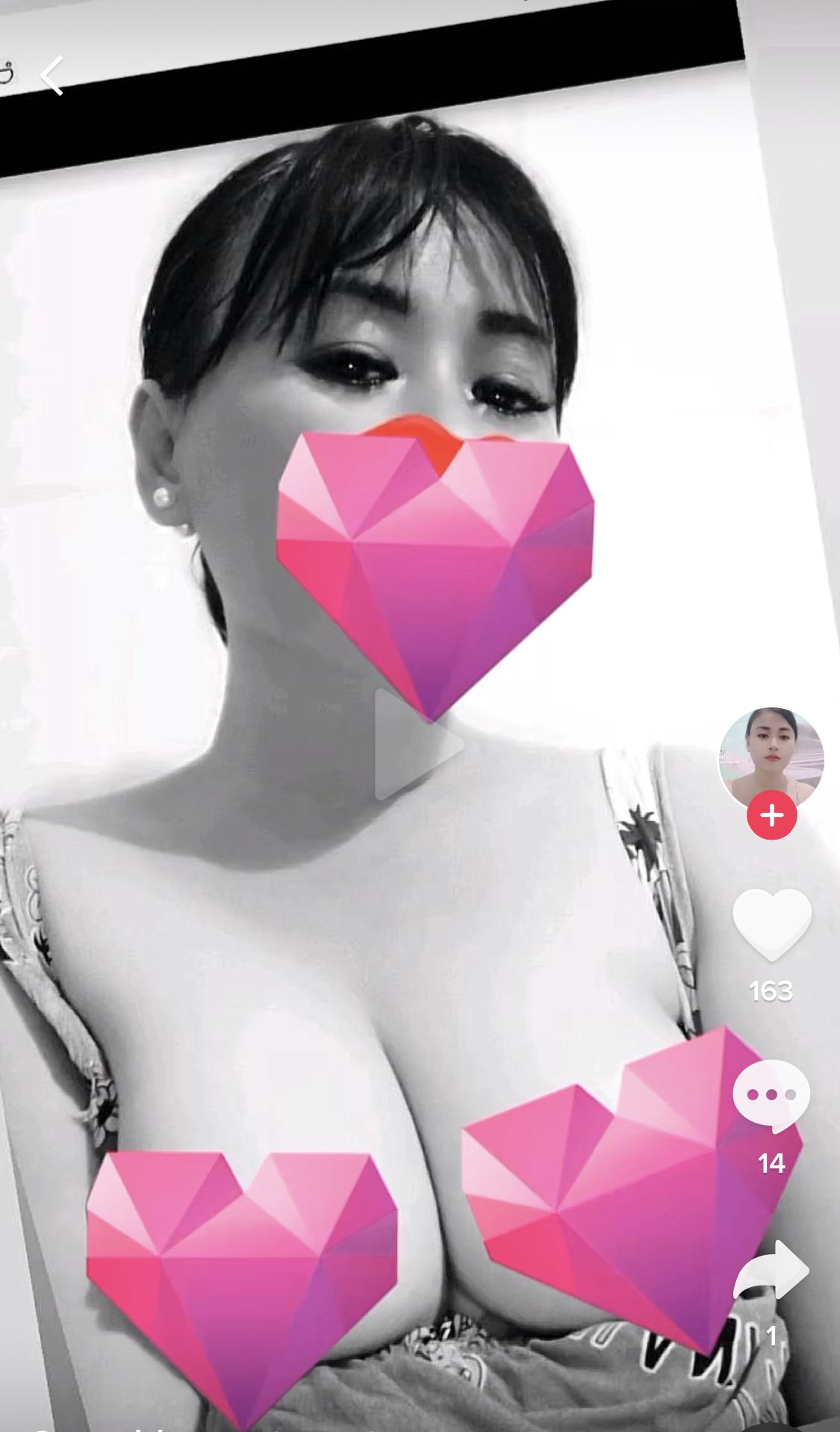Image resolution: width=840 pixels, height=1432 pixels.
Task: Open the 14 comments
Action: pyautogui.click(x=771, y=1094)
